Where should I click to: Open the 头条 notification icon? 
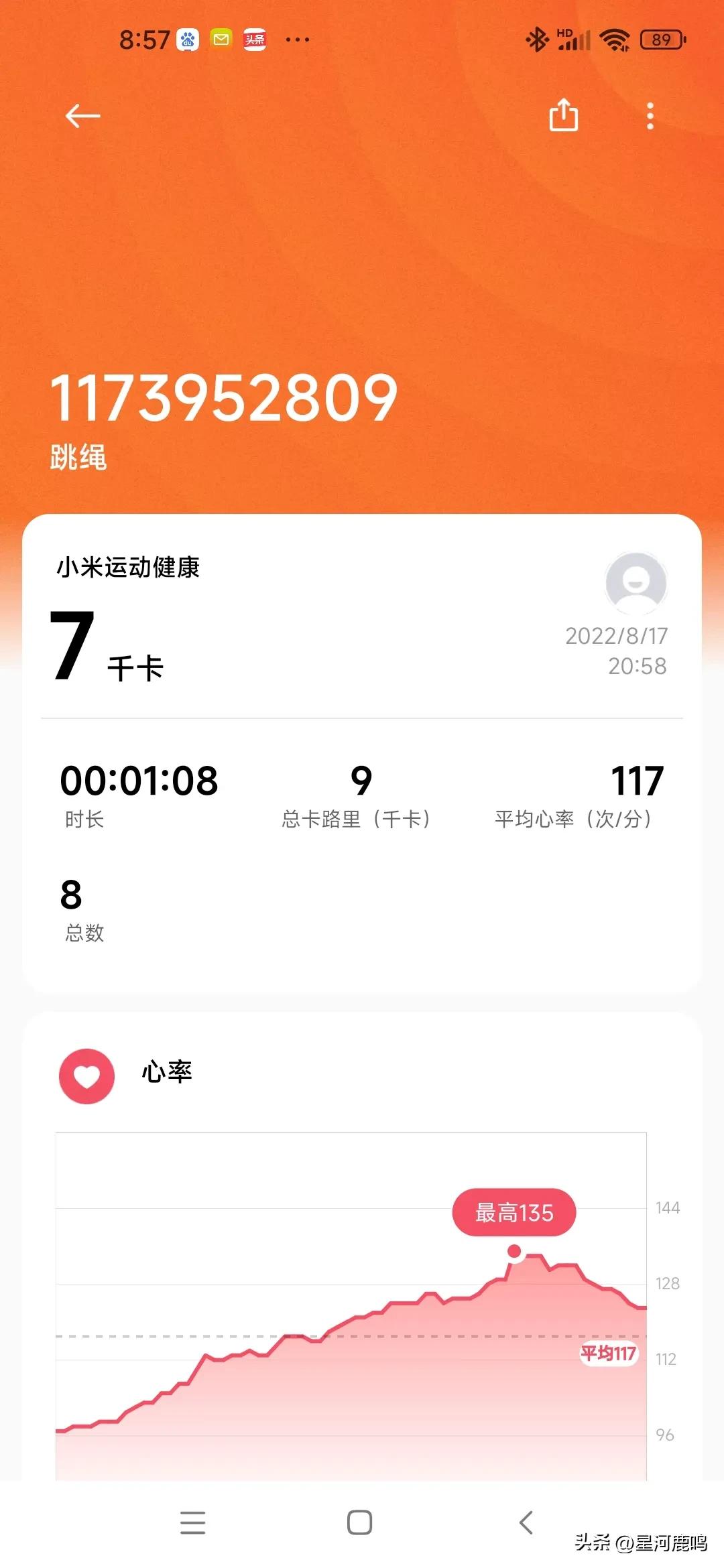click(257, 38)
